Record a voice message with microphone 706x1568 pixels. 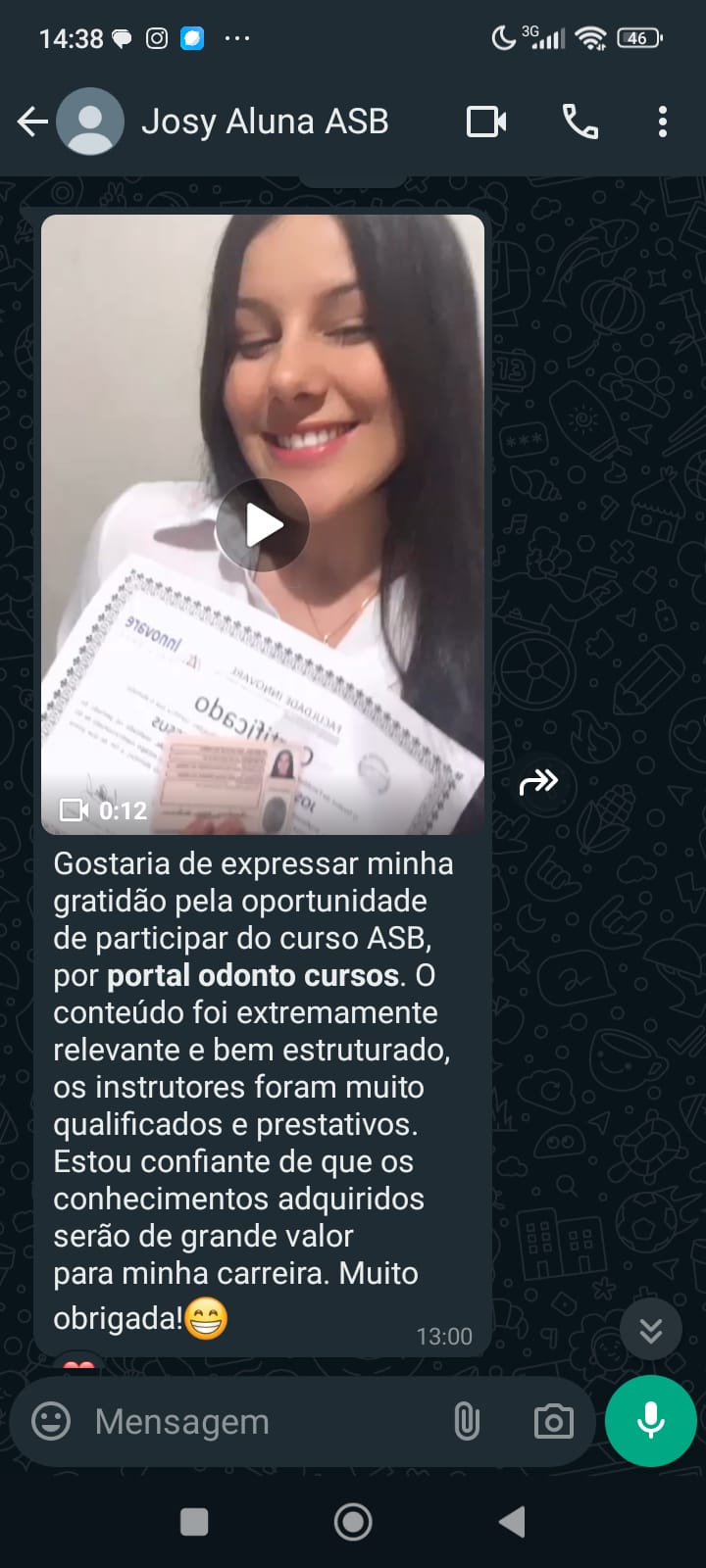click(x=651, y=1421)
